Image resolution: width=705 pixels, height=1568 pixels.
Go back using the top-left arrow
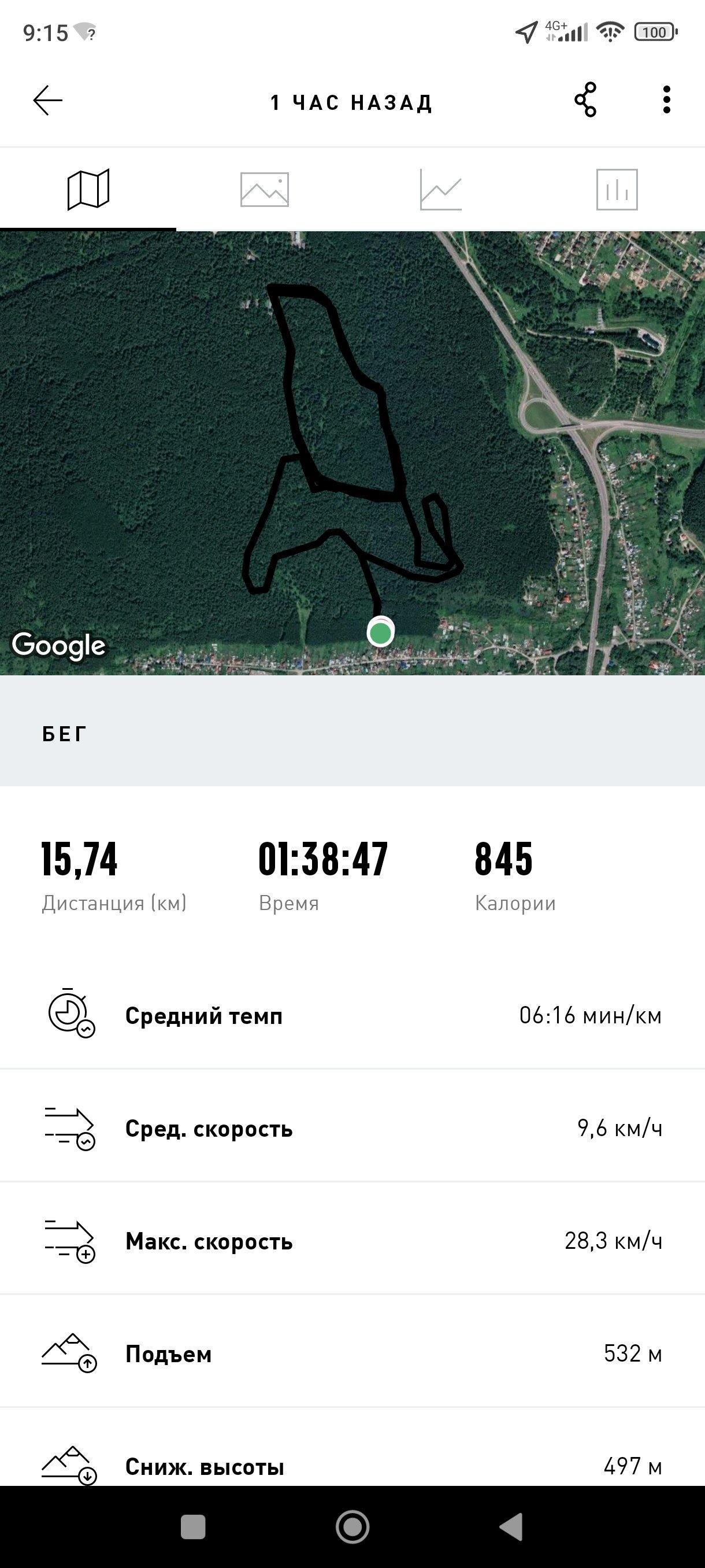[x=47, y=101]
